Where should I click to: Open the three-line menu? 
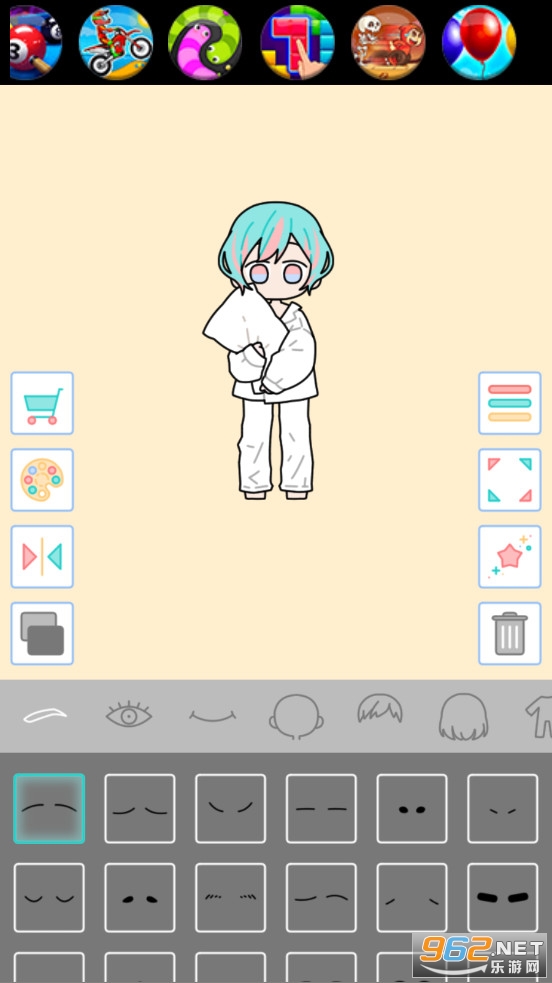coord(510,403)
